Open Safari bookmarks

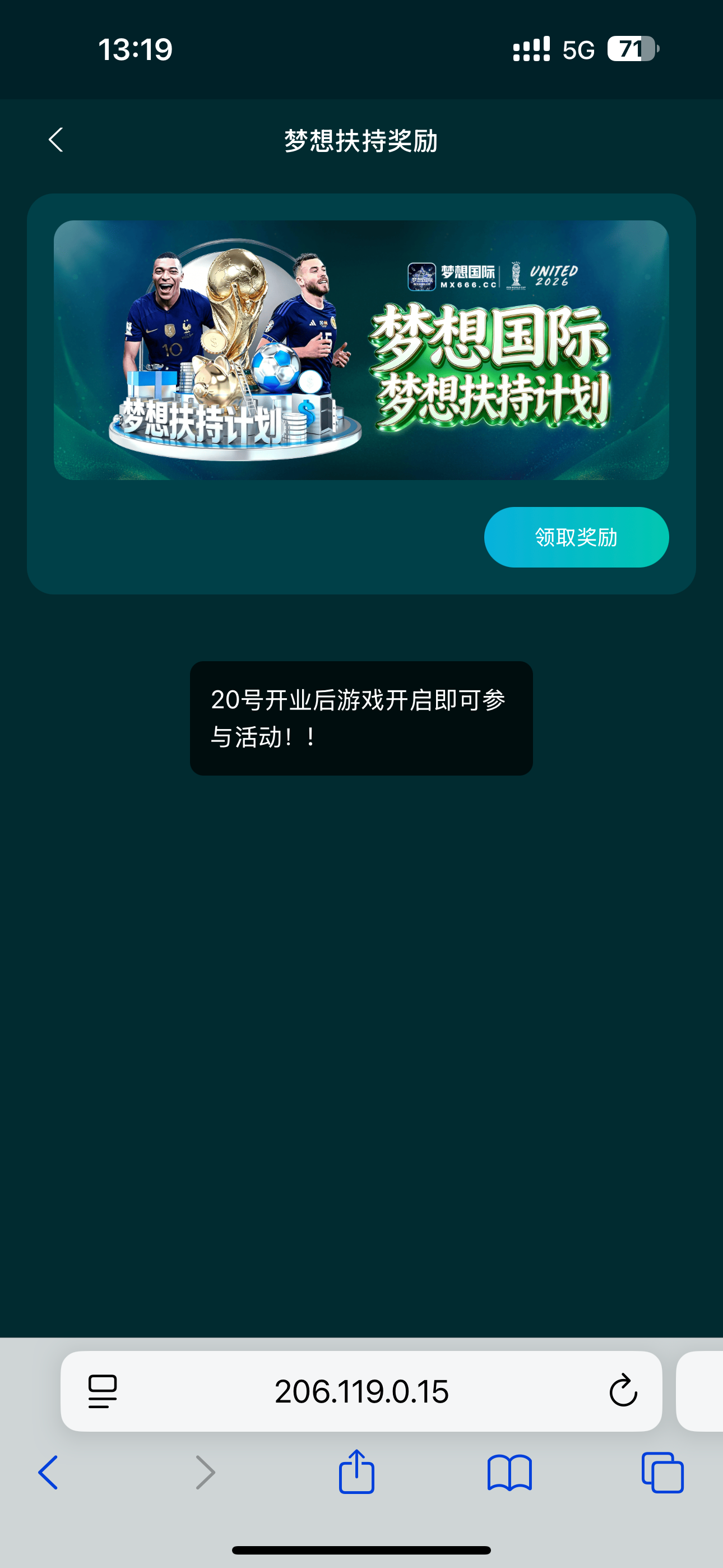tap(509, 1473)
